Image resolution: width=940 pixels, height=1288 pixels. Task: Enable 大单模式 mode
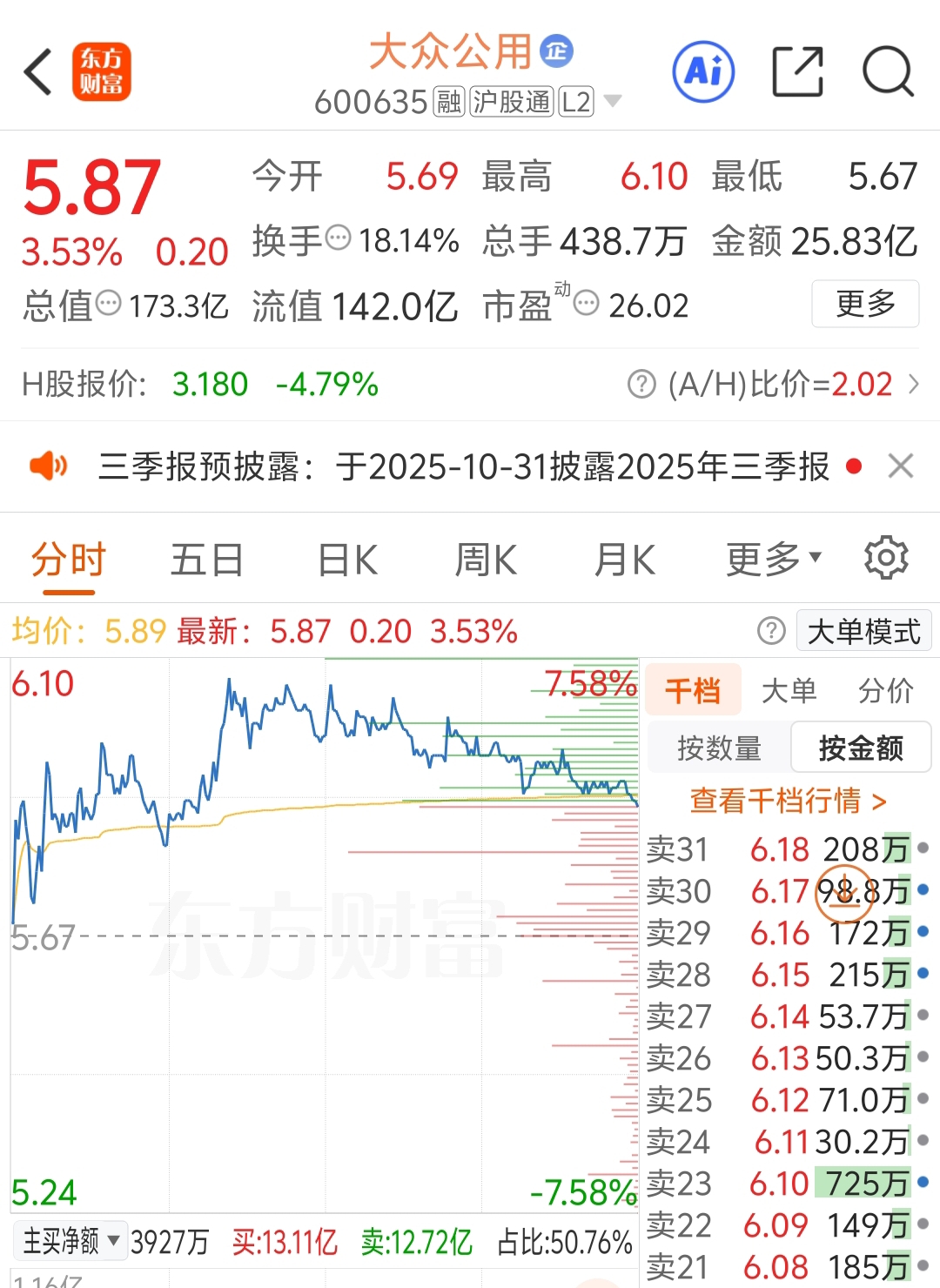tap(863, 630)
